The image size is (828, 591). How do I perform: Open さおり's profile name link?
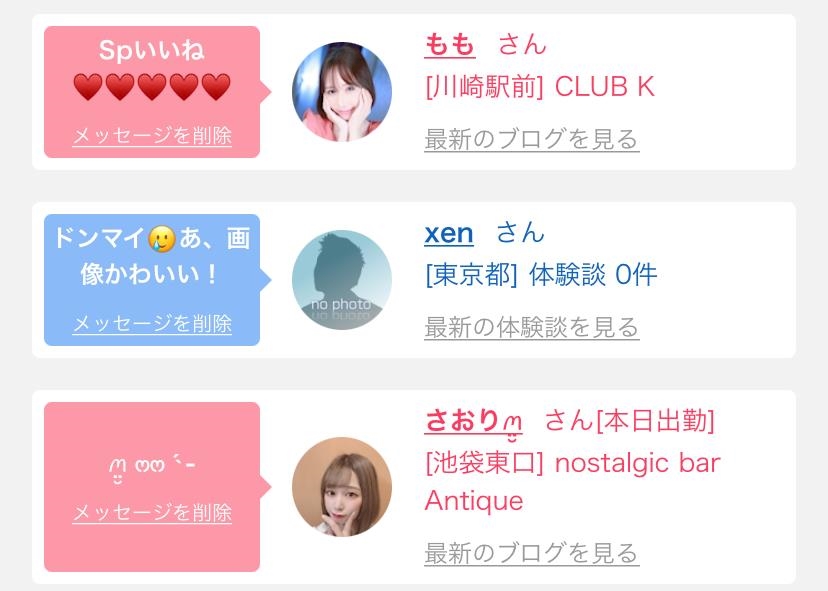point(474,421)
